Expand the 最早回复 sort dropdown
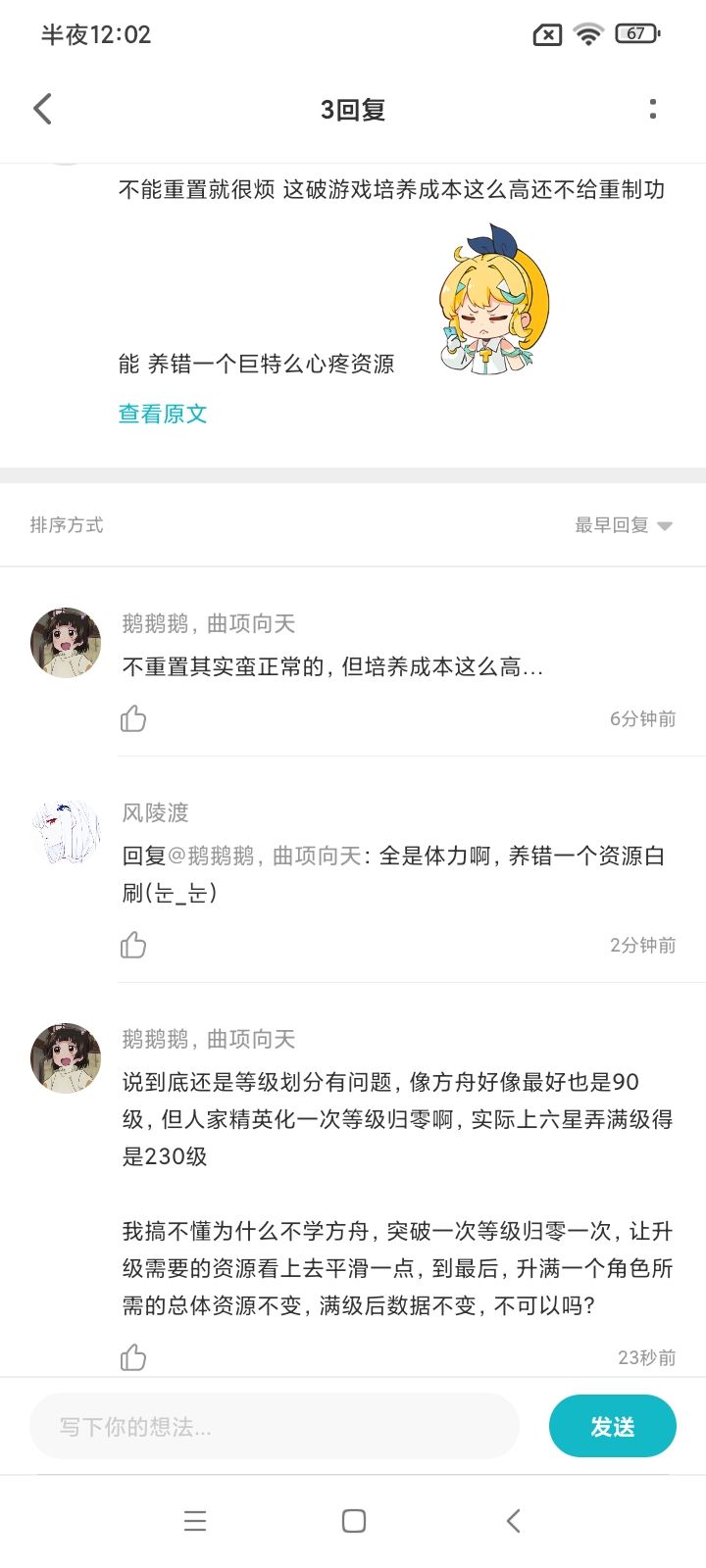The width and height of the screenshot is (706, 1568). click(624, 525)
